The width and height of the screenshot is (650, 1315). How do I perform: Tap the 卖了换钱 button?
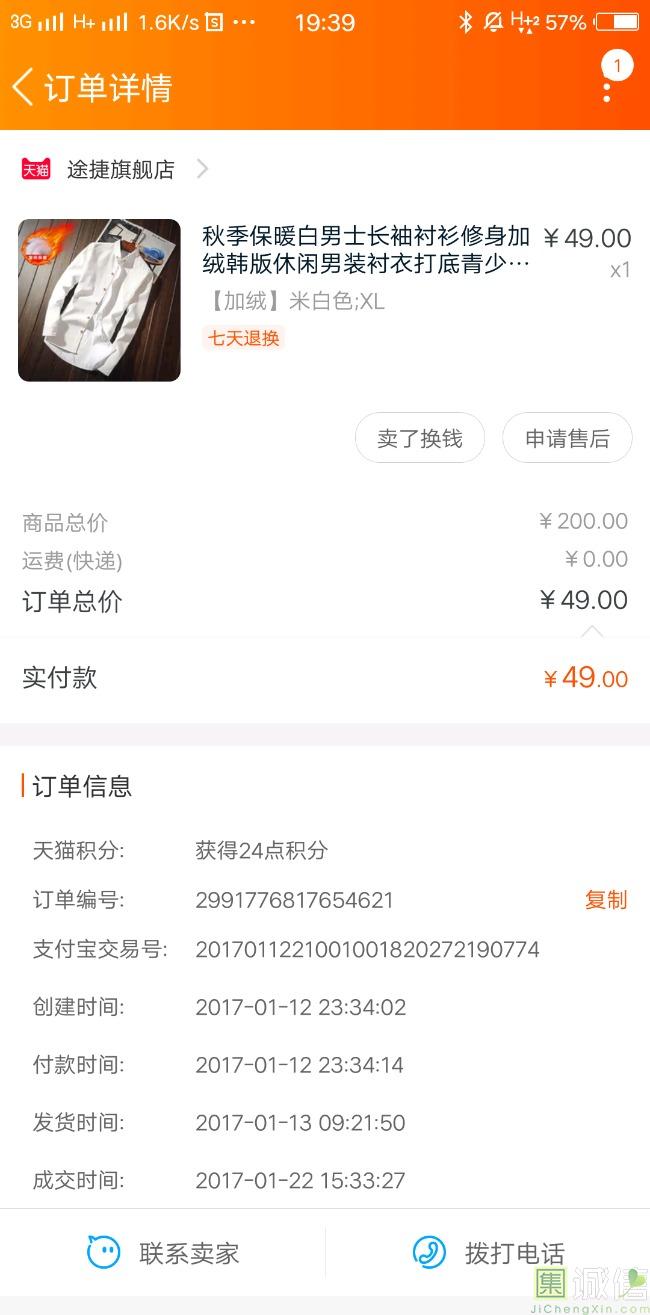420,438
